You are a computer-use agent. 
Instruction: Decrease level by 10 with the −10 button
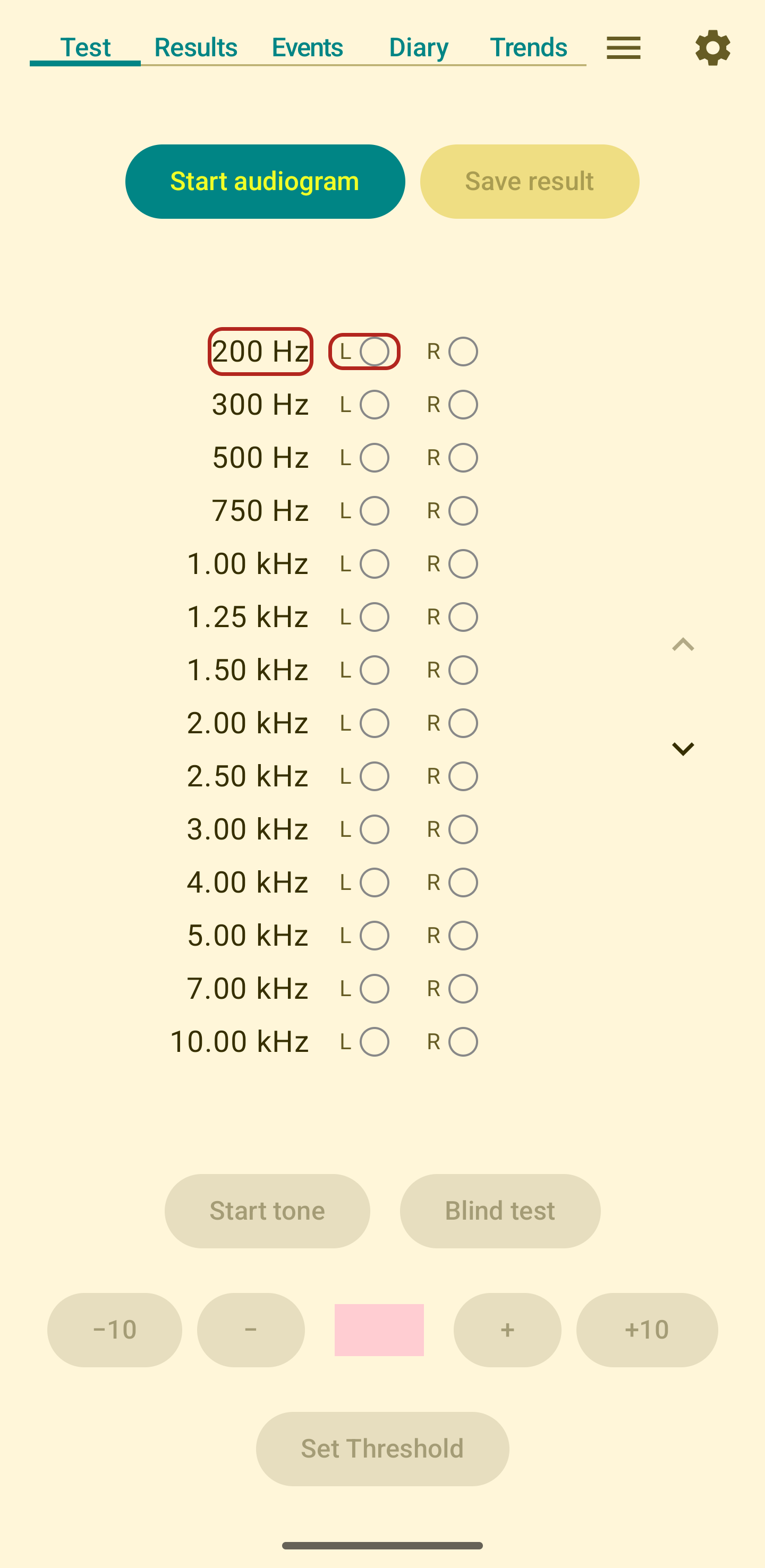click(x=115, y=1330)
